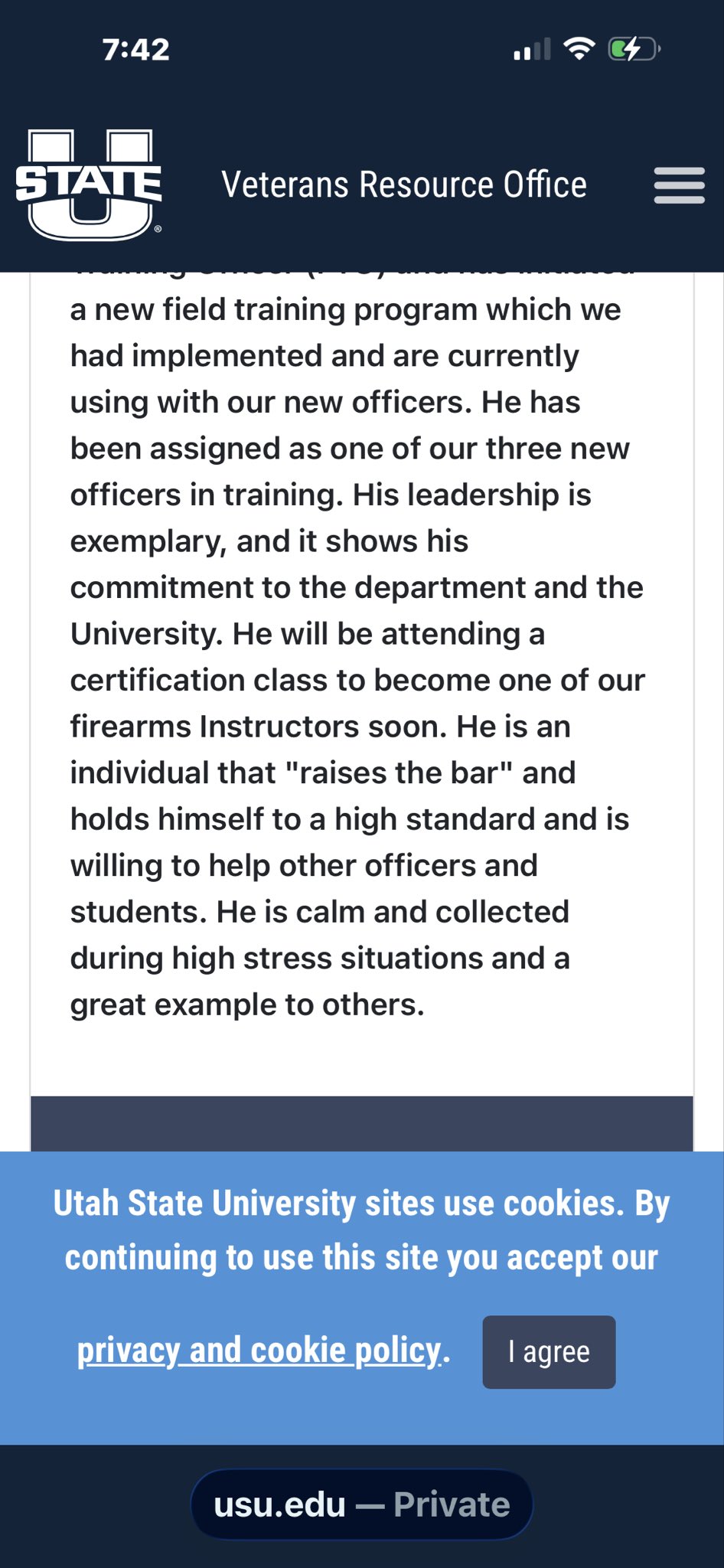Accept cookies with I agree
Screen dimensions: 724x1568
549,1352
